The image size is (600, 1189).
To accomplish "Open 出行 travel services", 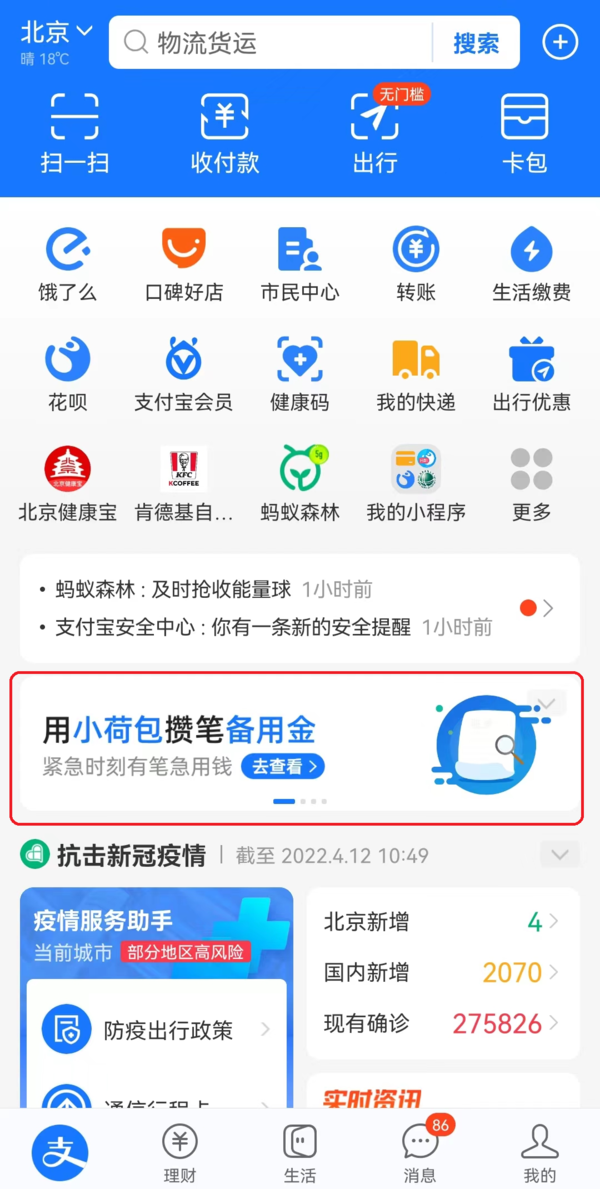I will tap(375, 133).
